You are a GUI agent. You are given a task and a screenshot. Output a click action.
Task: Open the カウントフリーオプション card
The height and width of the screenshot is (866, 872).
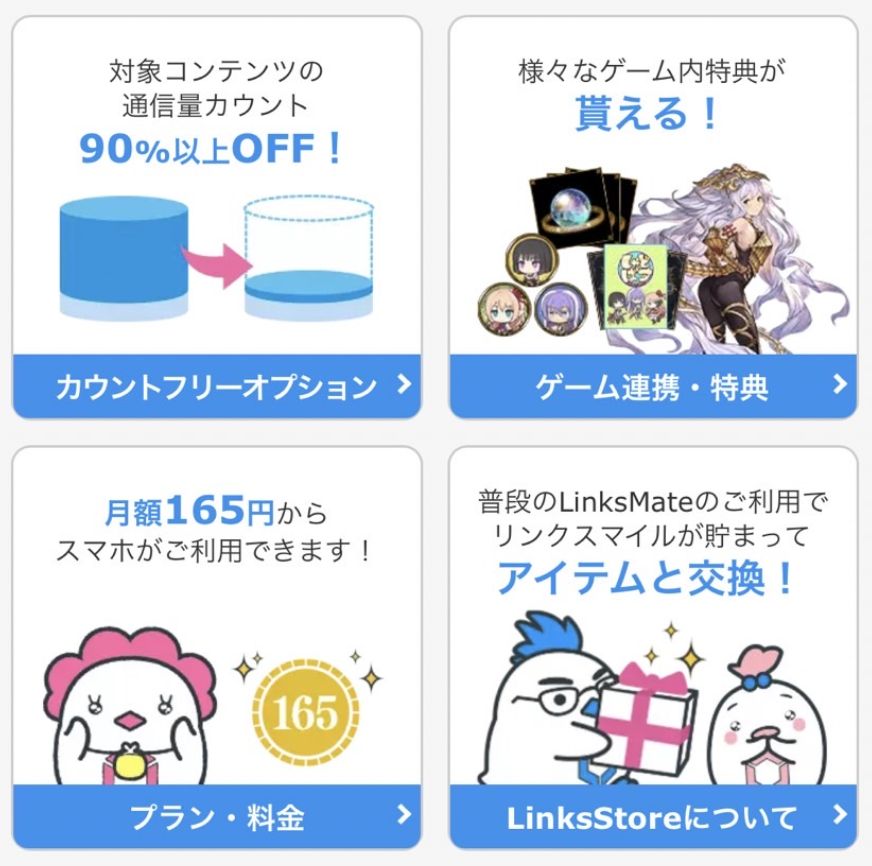(217, 386)
